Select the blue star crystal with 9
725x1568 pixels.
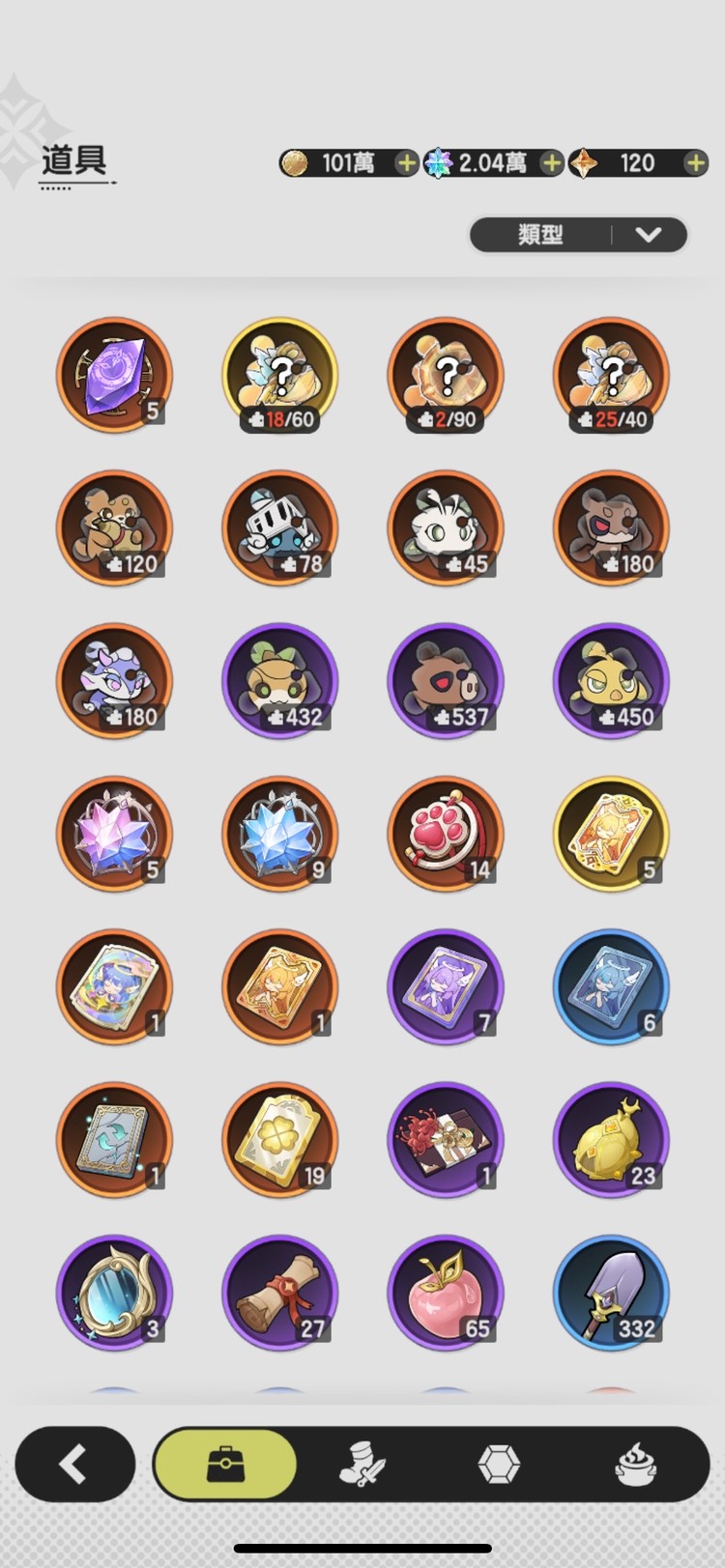click(280, 834)
